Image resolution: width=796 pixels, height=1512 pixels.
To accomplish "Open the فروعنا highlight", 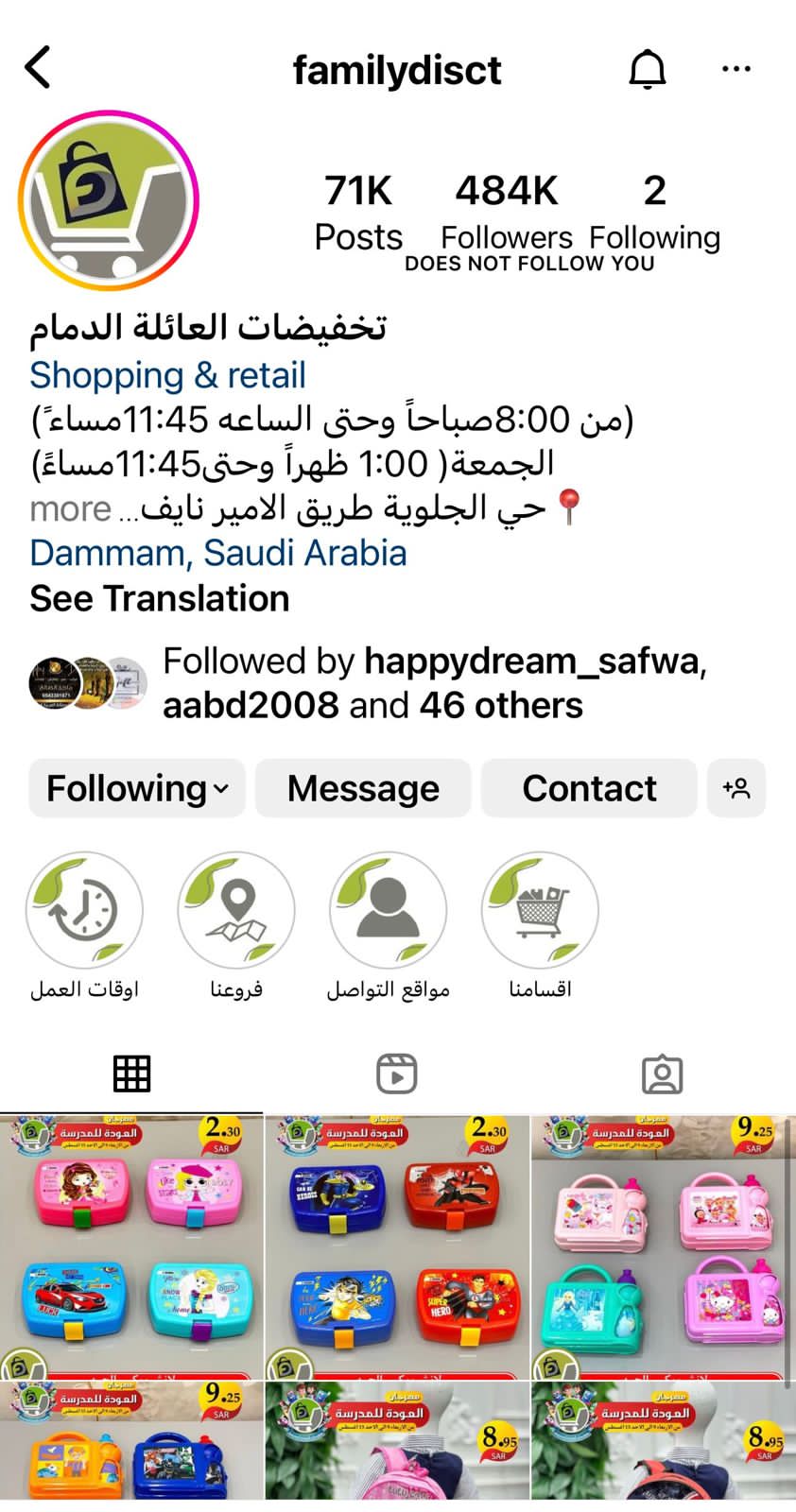I will point(236,911).
